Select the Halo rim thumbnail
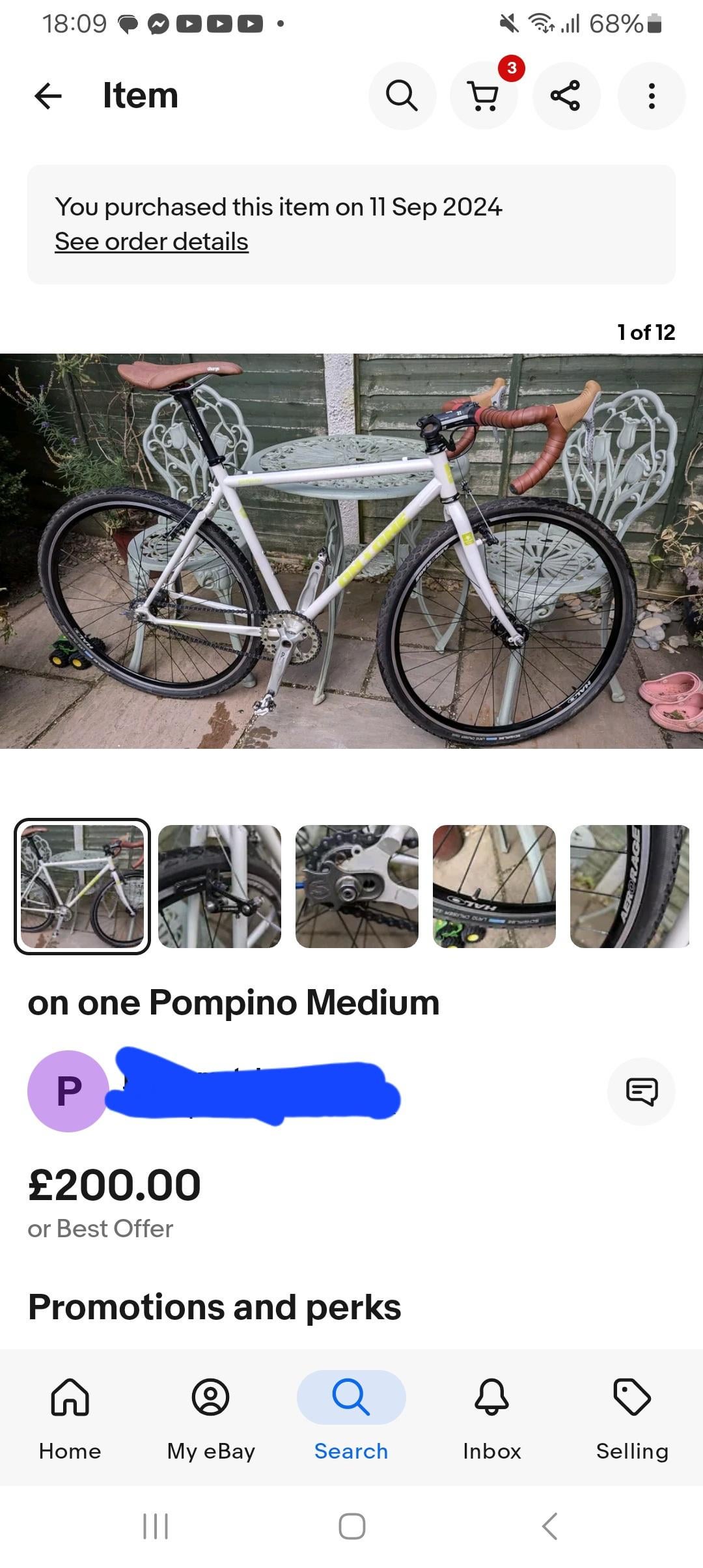 click(x=494, y=886)
